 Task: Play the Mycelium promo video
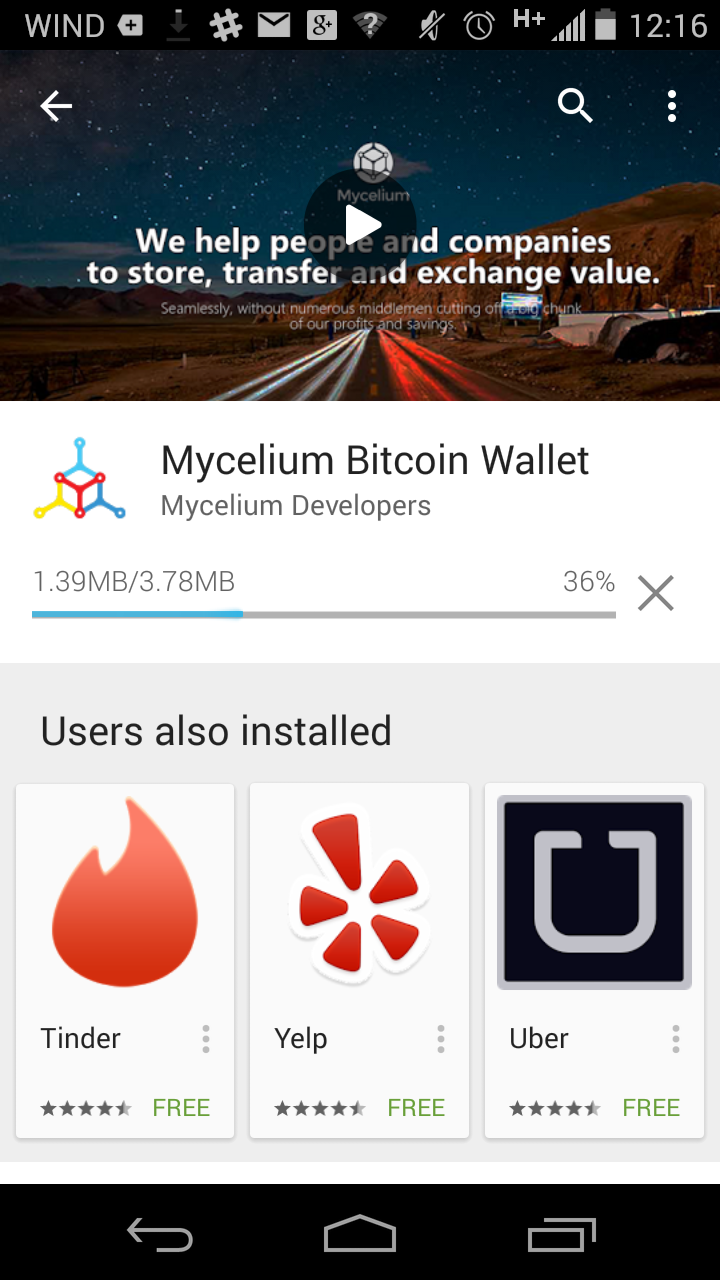click(360, 226)
